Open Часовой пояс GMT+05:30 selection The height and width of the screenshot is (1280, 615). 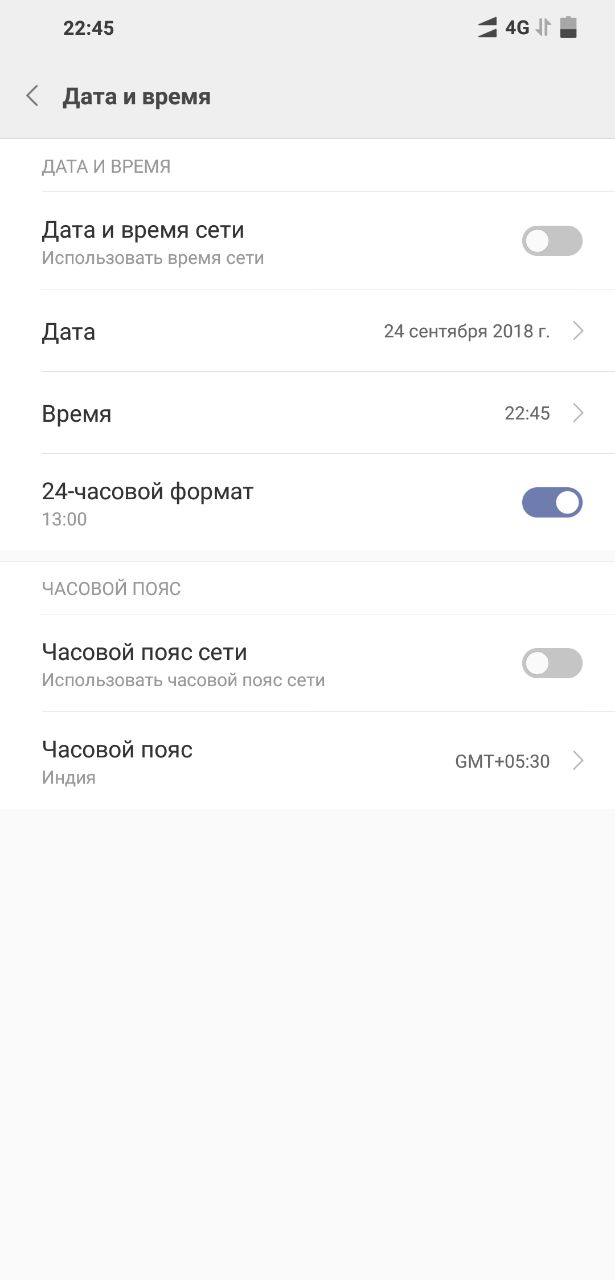[307, 761]
